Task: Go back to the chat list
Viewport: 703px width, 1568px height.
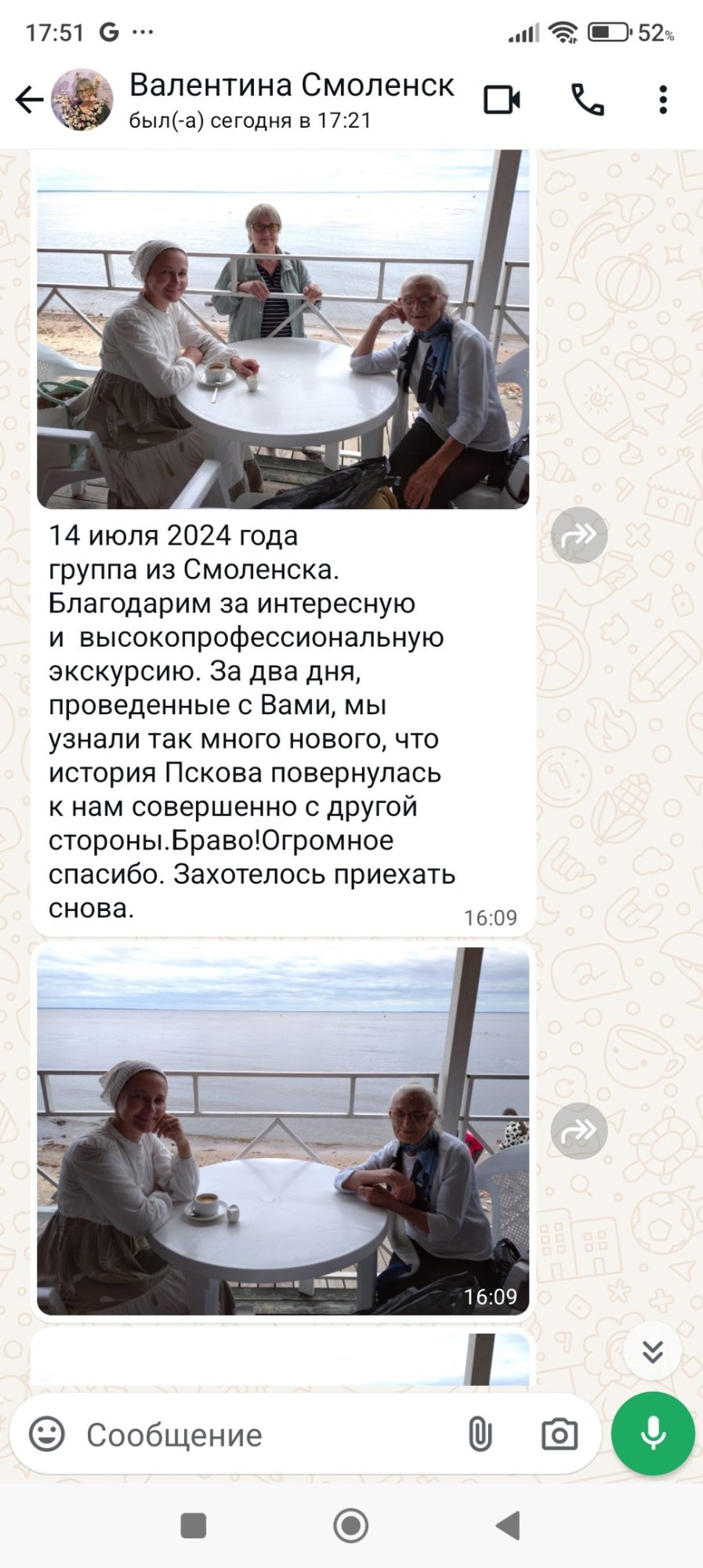Action: (29, 100)
